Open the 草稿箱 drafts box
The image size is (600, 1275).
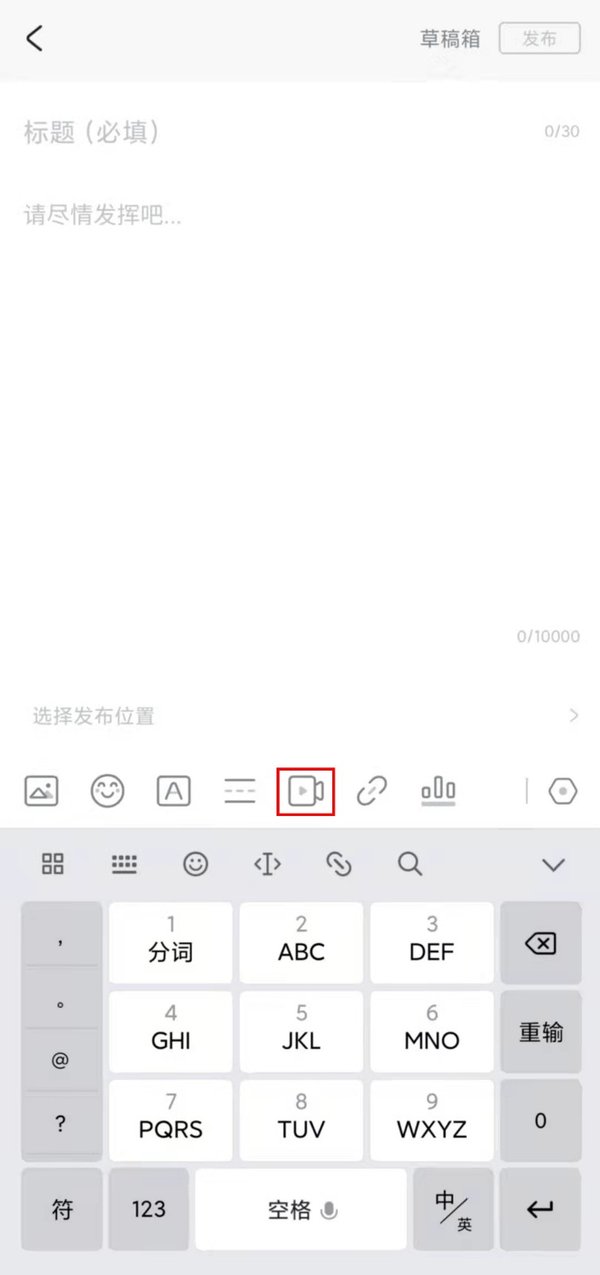(450, 39)
